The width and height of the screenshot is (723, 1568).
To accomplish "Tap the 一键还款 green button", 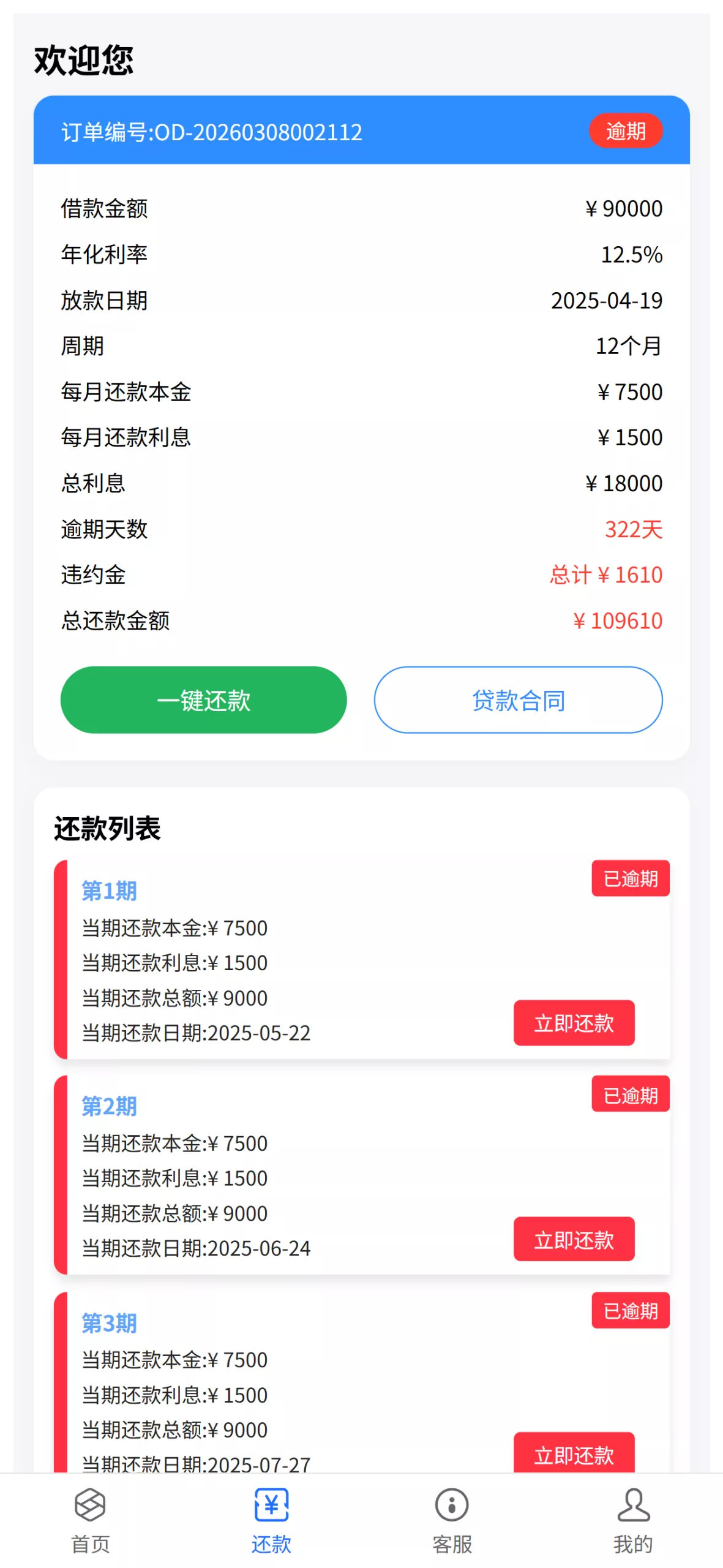I will [x=203, y=699].
